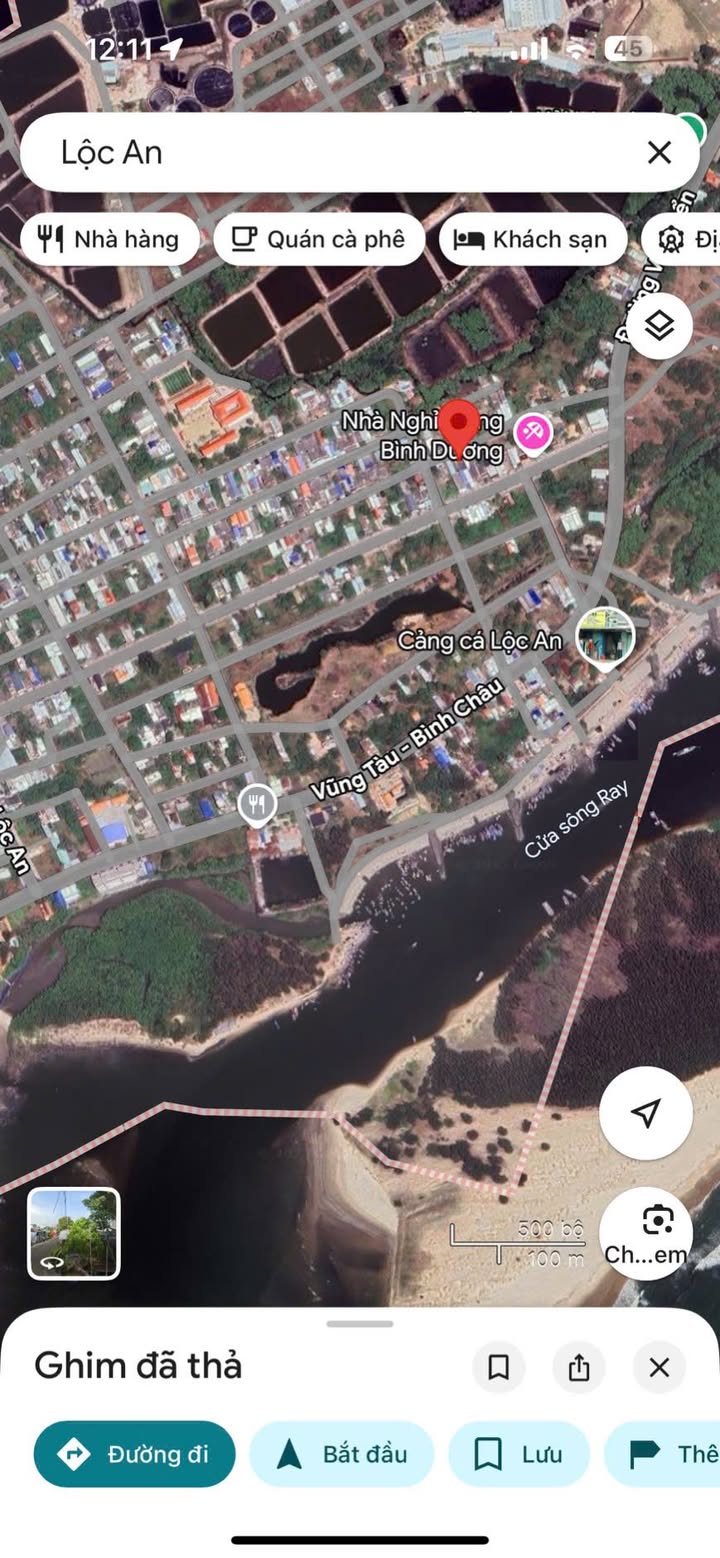Open the map layers selector

[659, 326]
